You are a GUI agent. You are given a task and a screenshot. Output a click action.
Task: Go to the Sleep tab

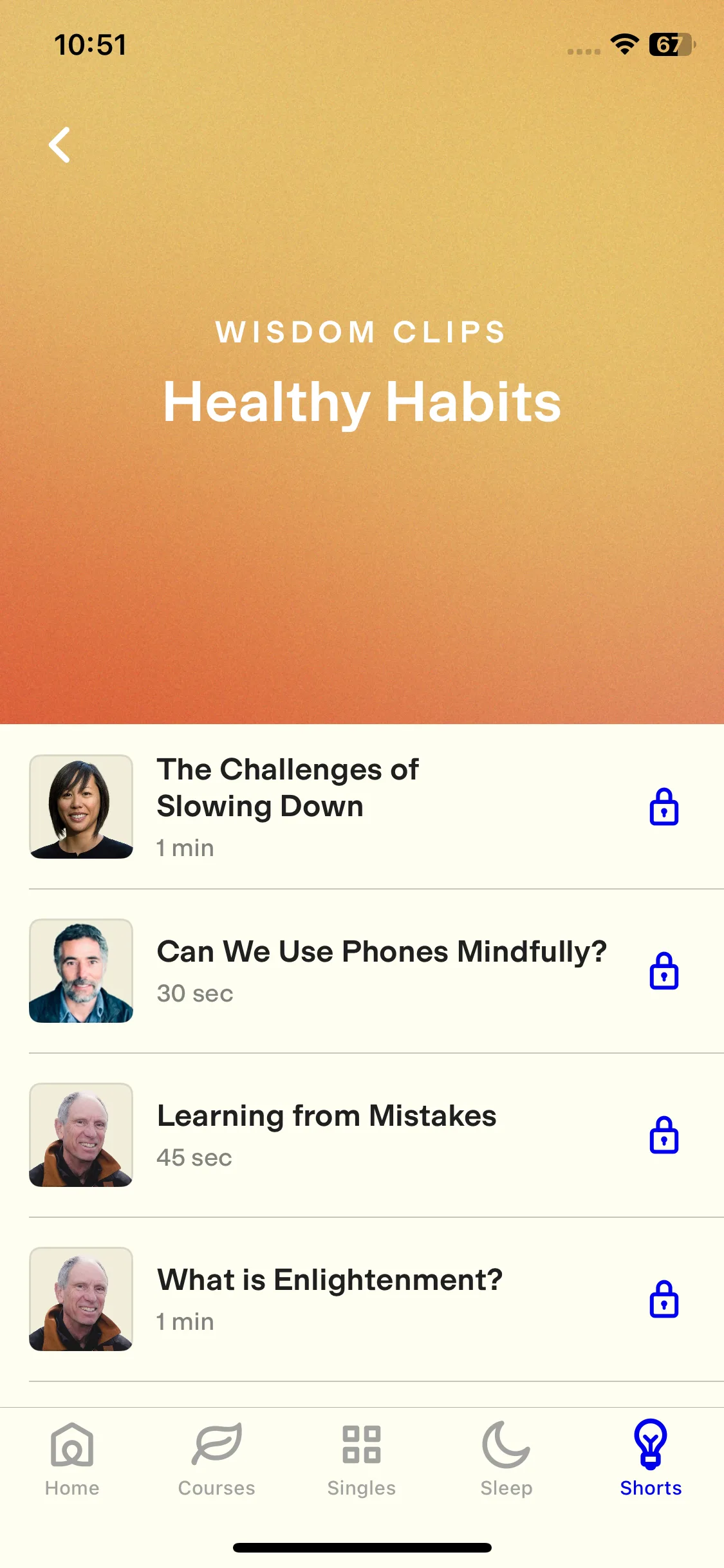pos(506,1459)
